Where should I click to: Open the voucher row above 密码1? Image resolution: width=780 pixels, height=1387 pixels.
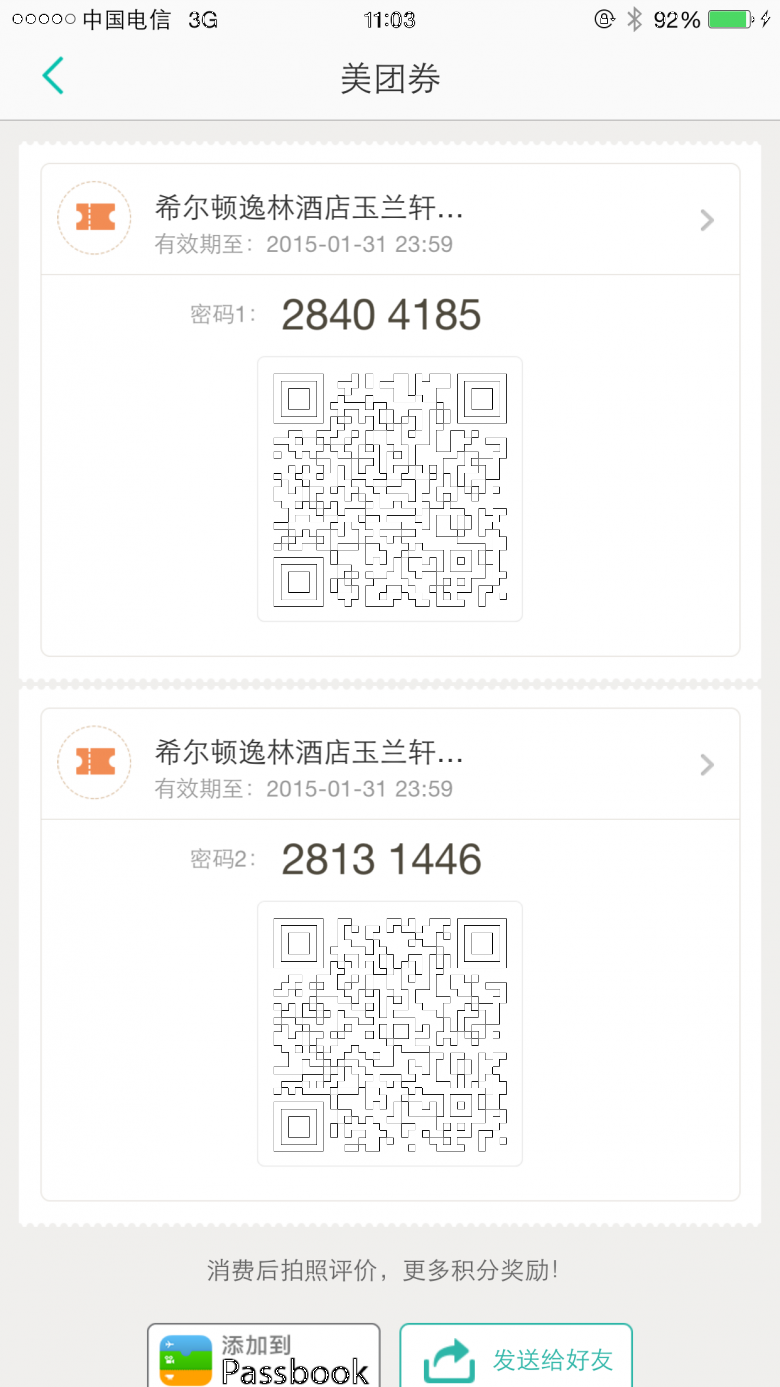(x=390, y=219)
